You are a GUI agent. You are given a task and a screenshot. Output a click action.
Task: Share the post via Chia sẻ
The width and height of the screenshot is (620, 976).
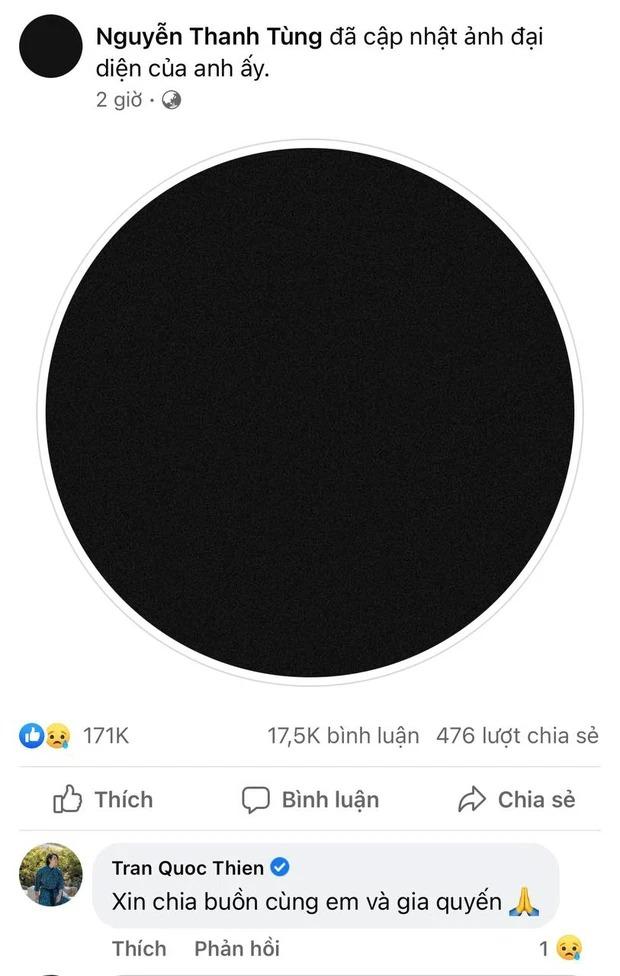(x=516, y=799)
